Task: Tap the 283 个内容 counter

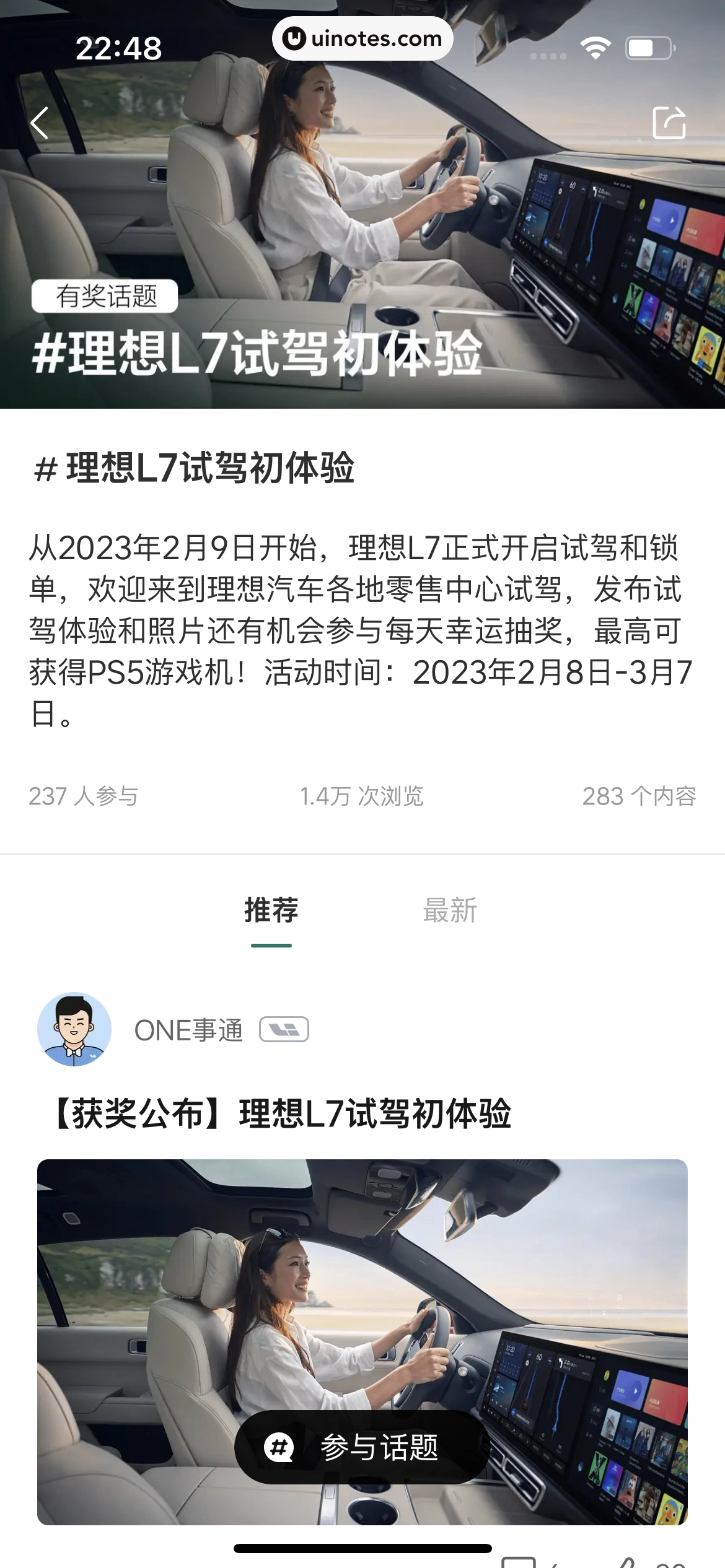Action: 640,798
